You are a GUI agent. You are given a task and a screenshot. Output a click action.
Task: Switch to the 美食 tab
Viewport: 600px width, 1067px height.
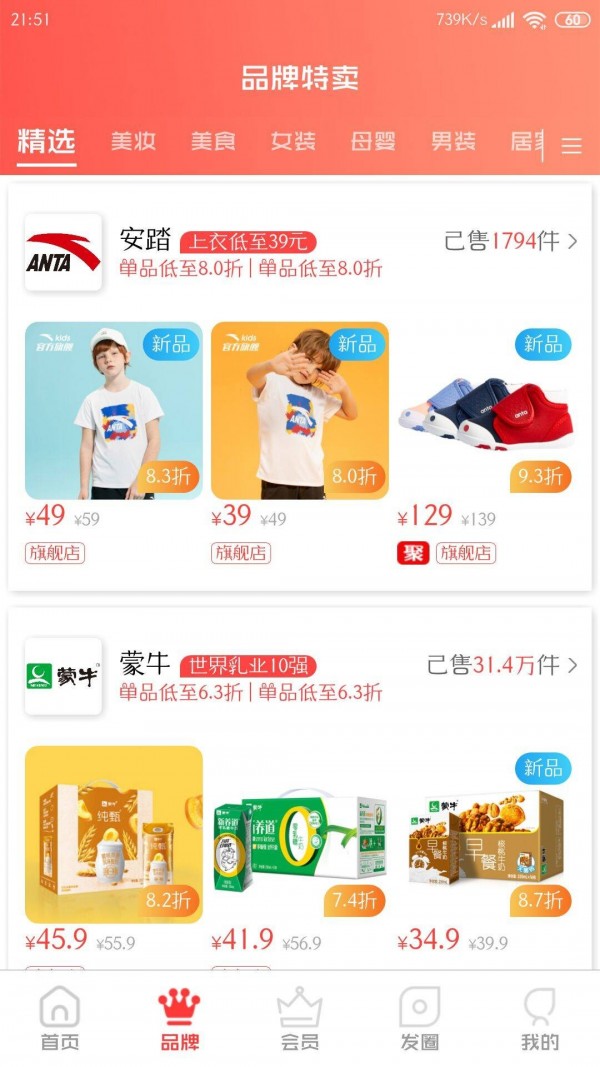click(x=213, y=141)
